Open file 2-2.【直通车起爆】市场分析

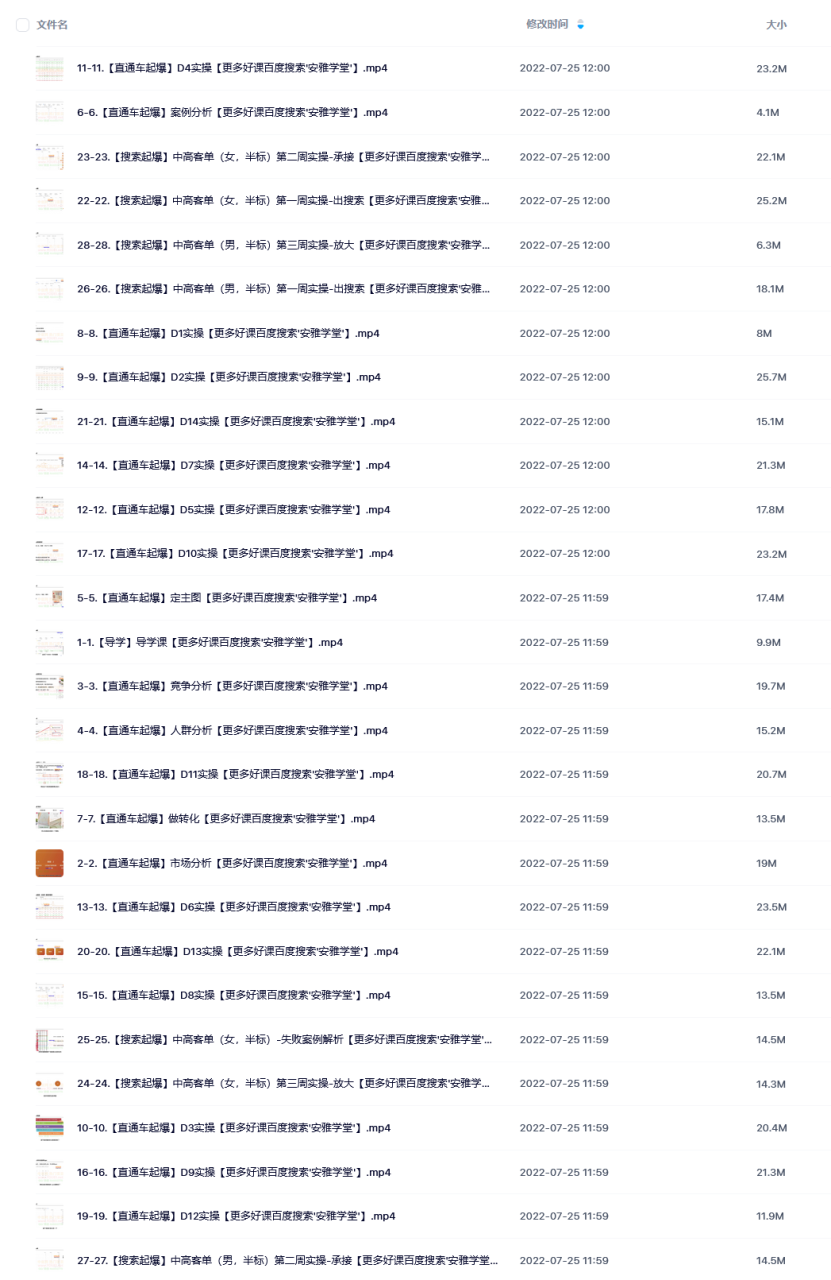pos(232,863)
